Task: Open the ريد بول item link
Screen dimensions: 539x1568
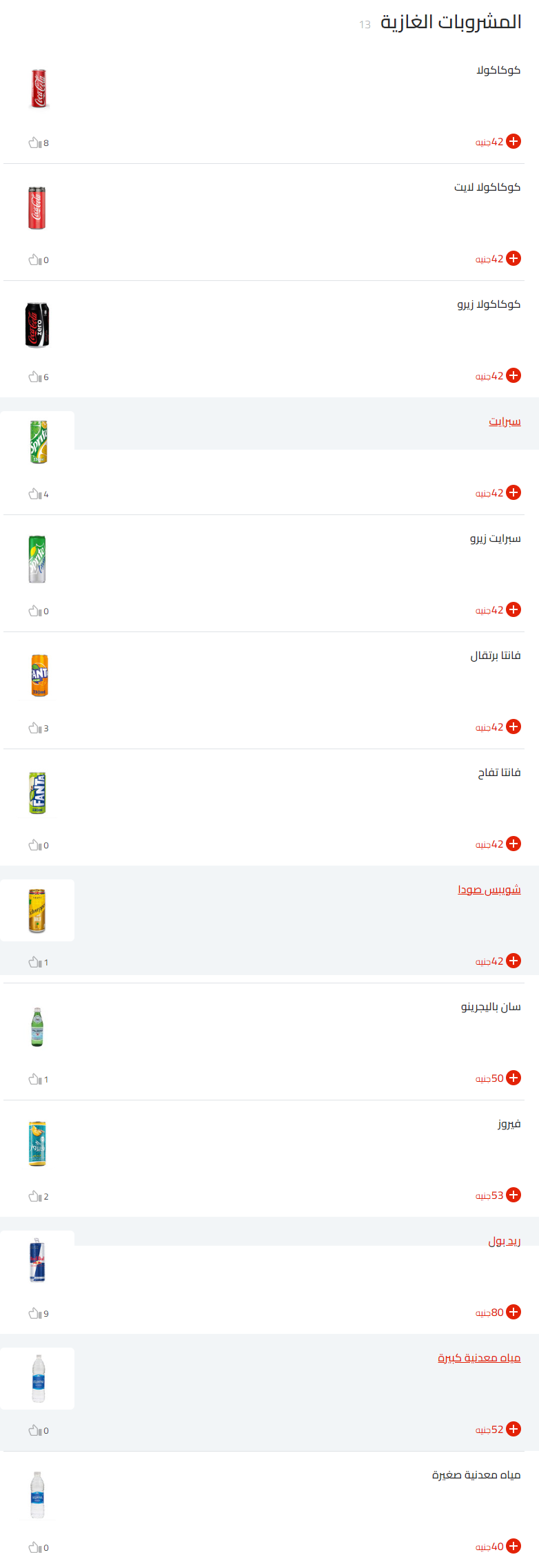Action: pyautogui.click(x=504, y=1241)
